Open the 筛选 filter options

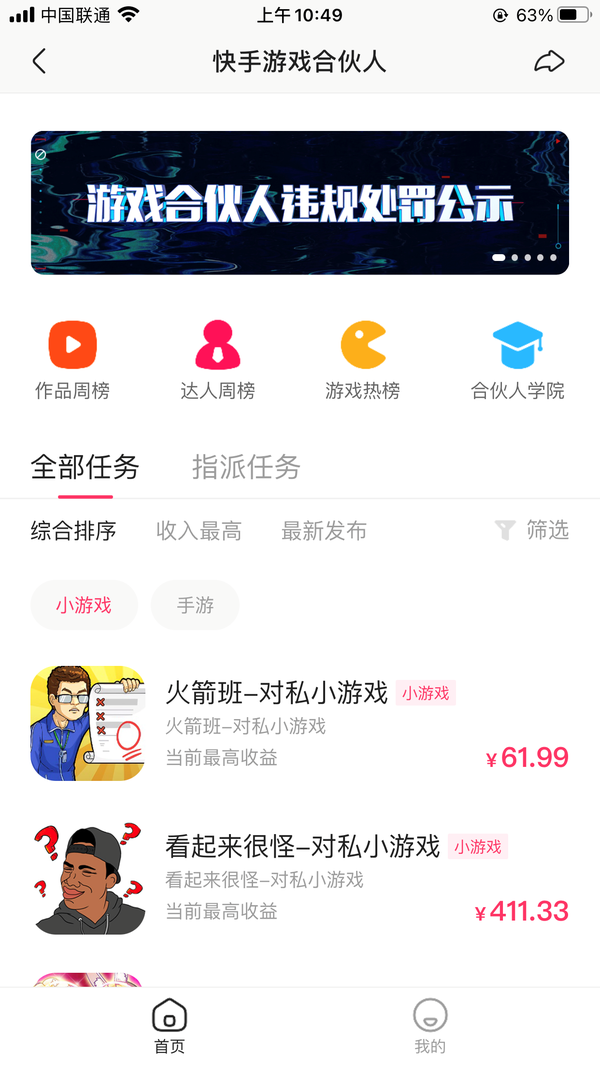(x=533, y=530)
